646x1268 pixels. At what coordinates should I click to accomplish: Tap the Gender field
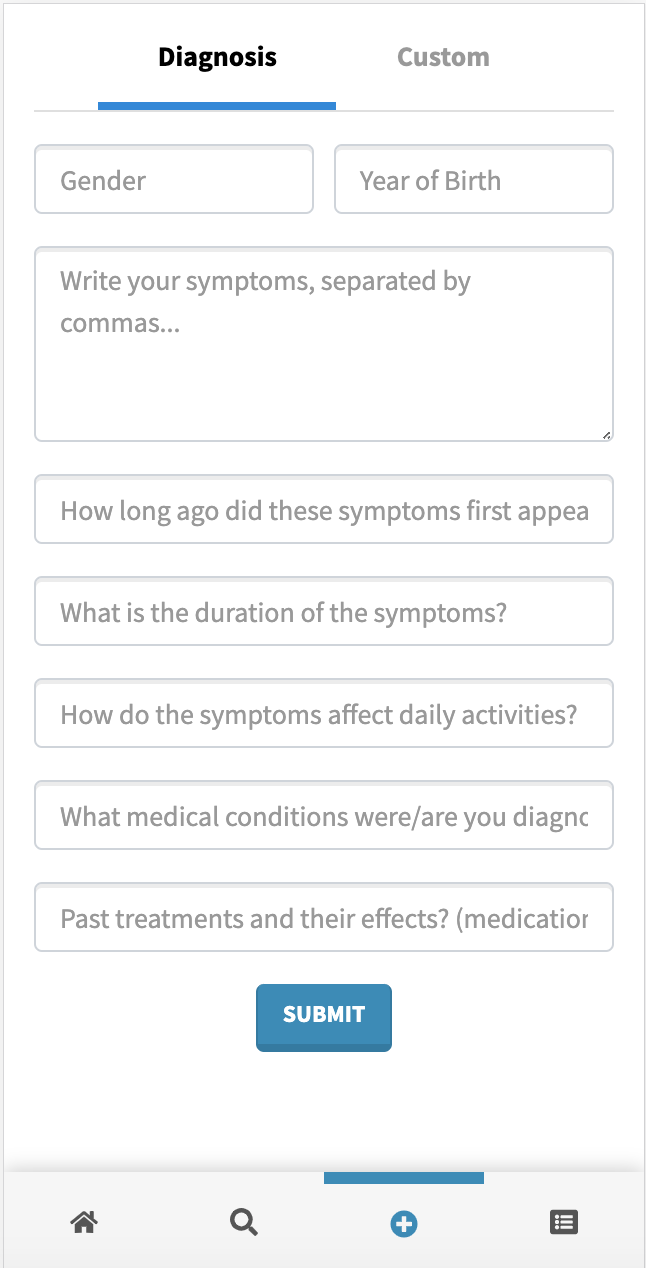[174, 180]
